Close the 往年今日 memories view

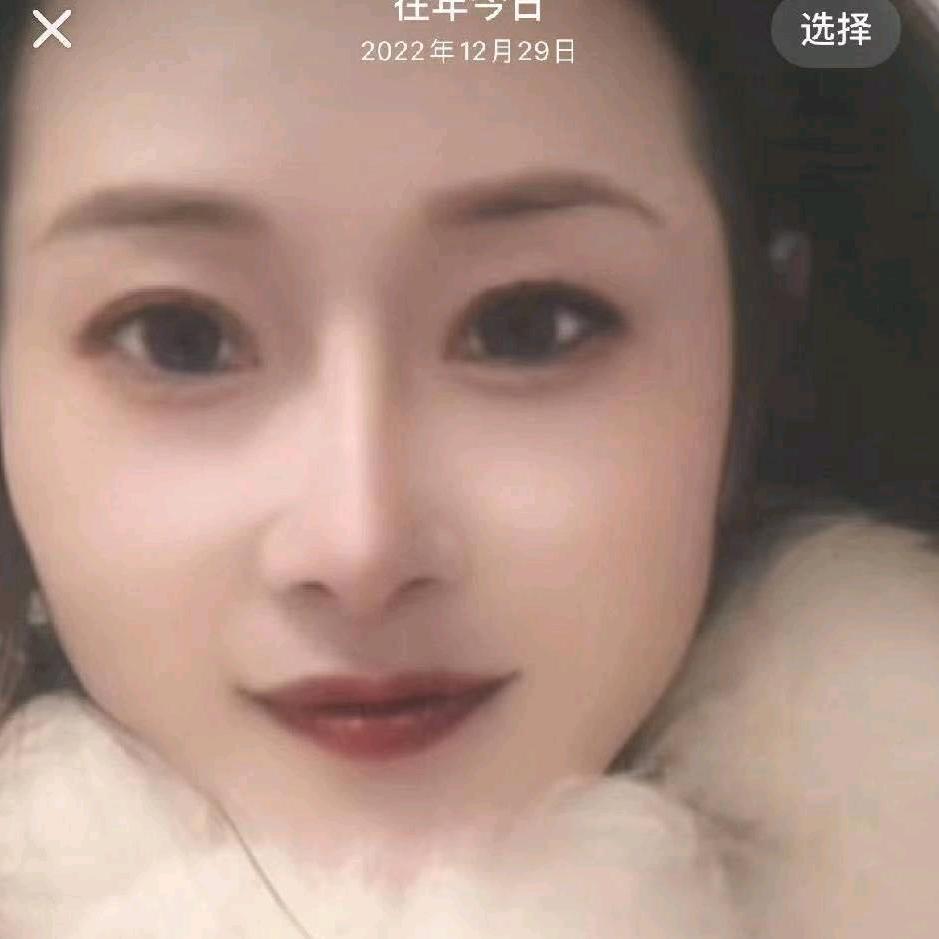[52, 30]
